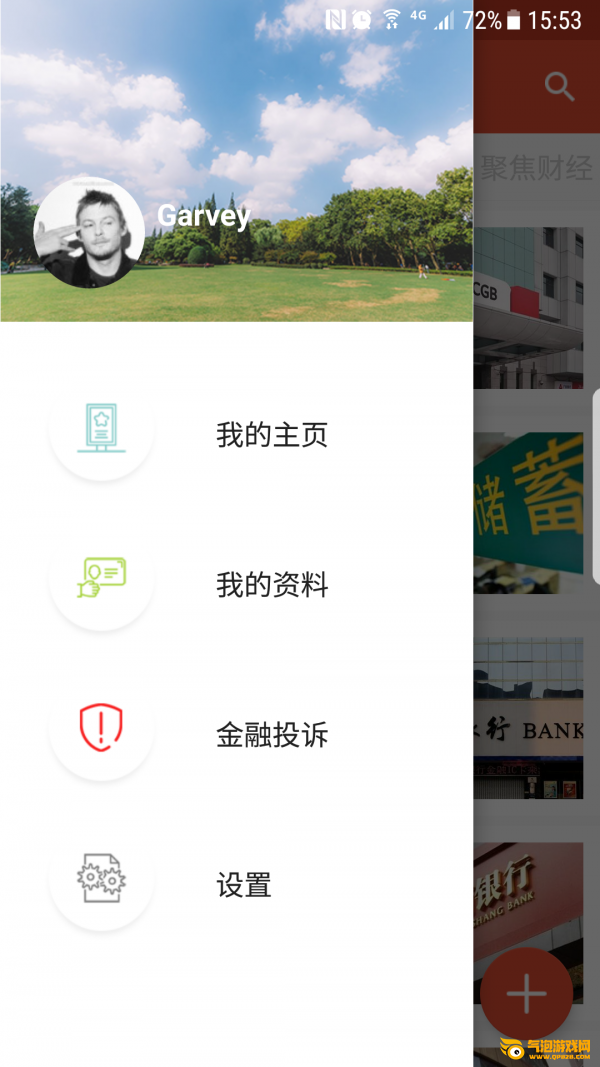Tap the red plus floating button
Image resolution: width=600 pixels, height=1067 pixels.
tap(526, 994)
